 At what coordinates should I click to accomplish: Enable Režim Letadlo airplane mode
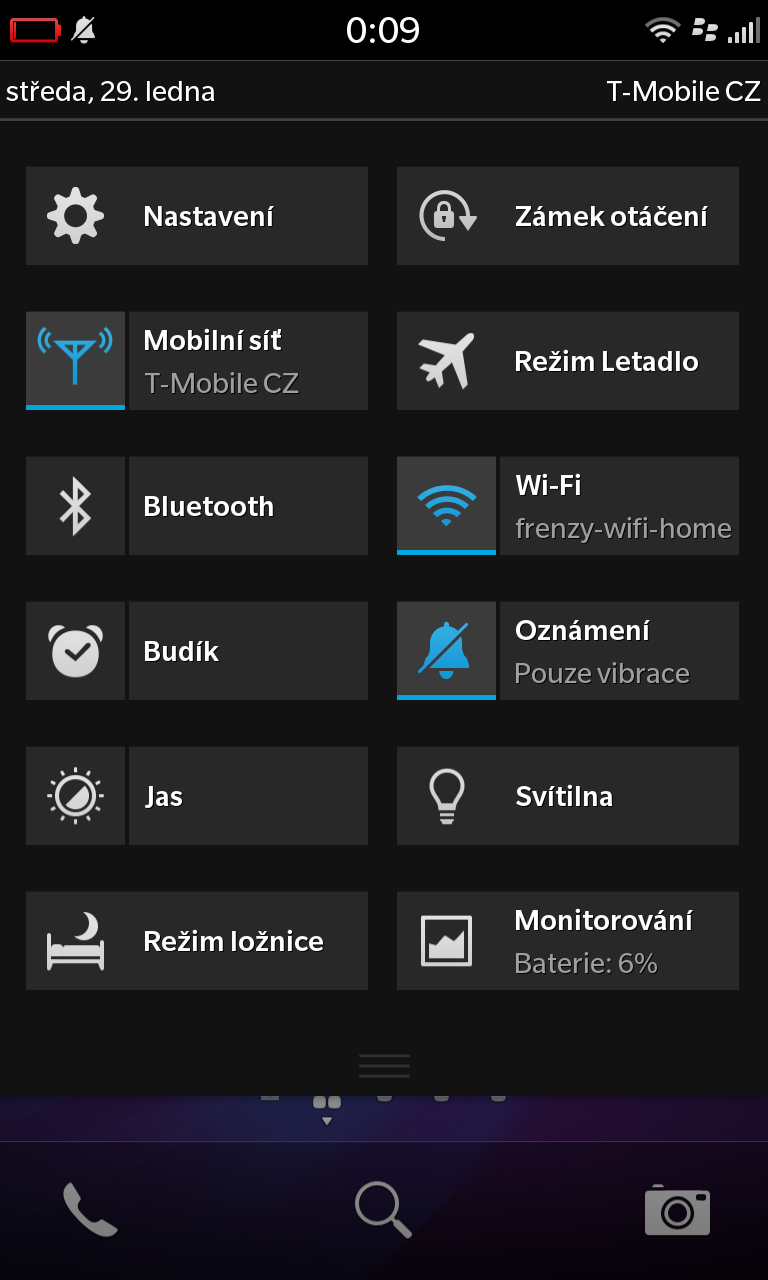tap(568, 361)
